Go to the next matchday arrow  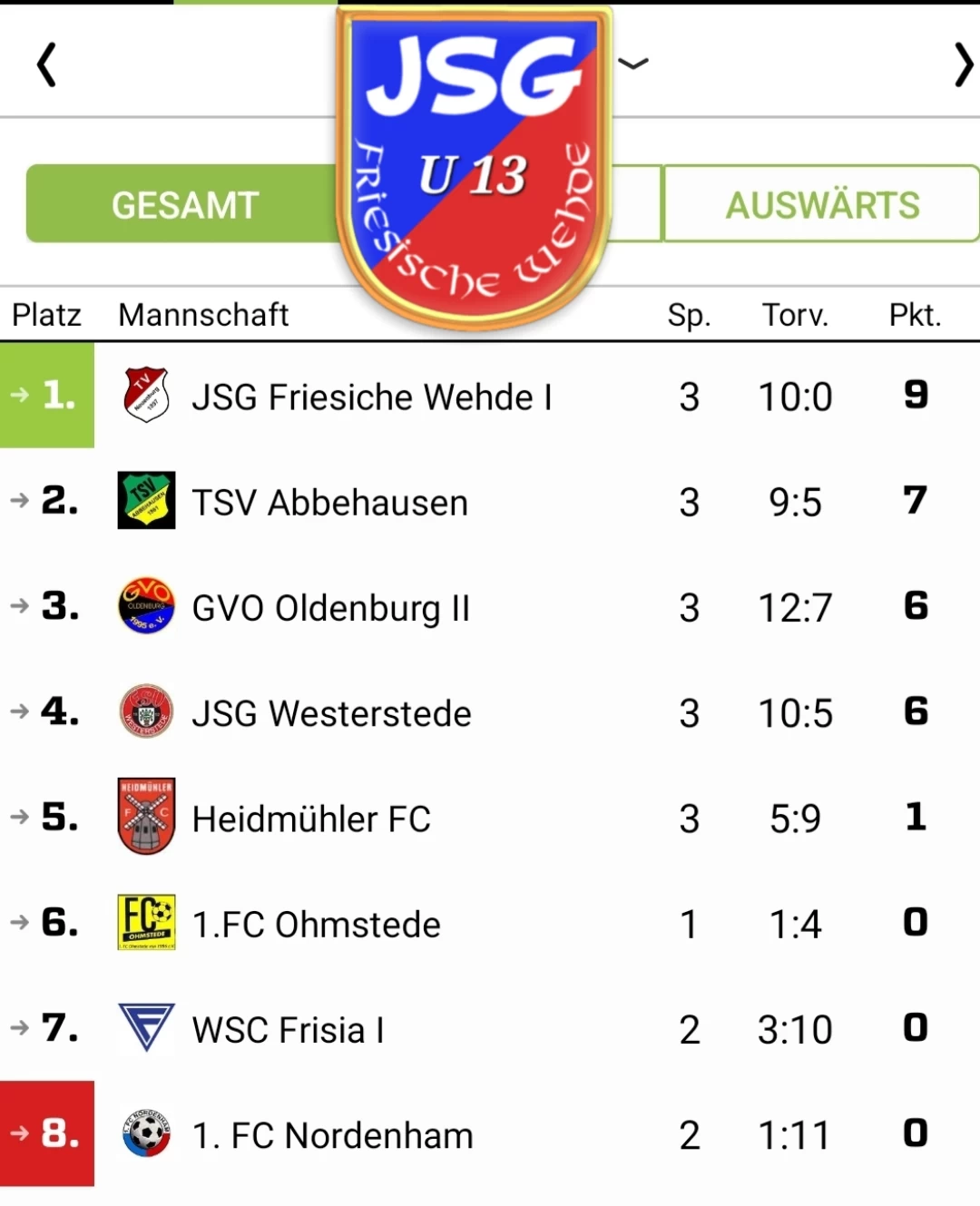point(963,64)
